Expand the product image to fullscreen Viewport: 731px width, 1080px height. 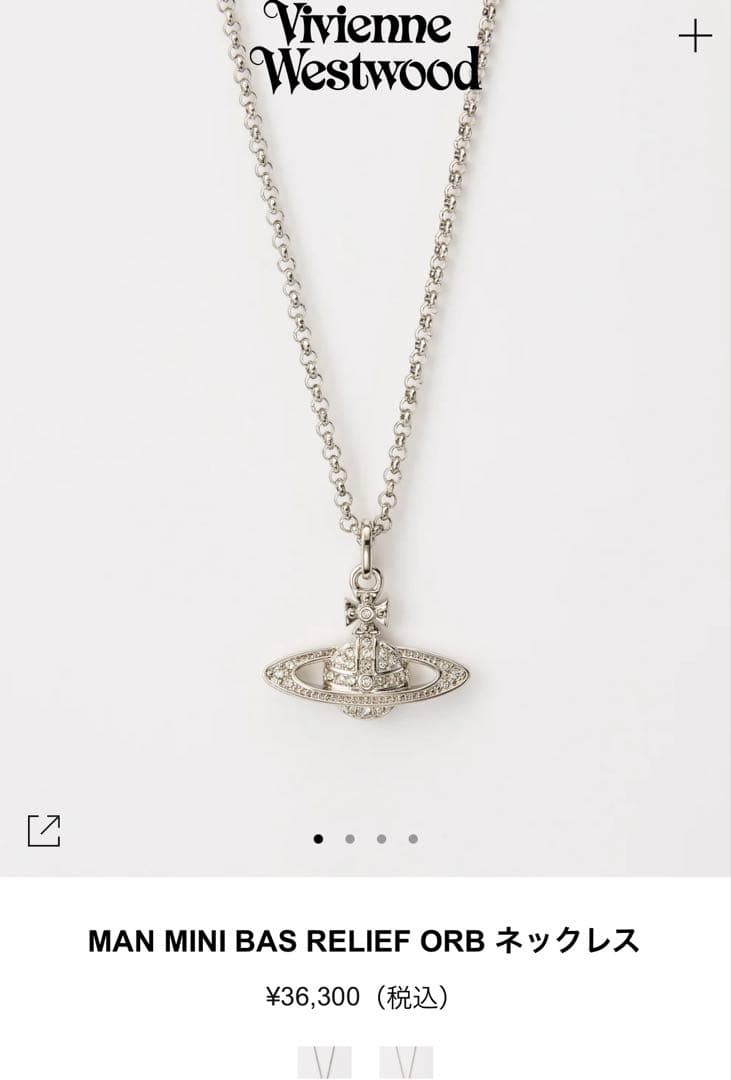(44, 830)
